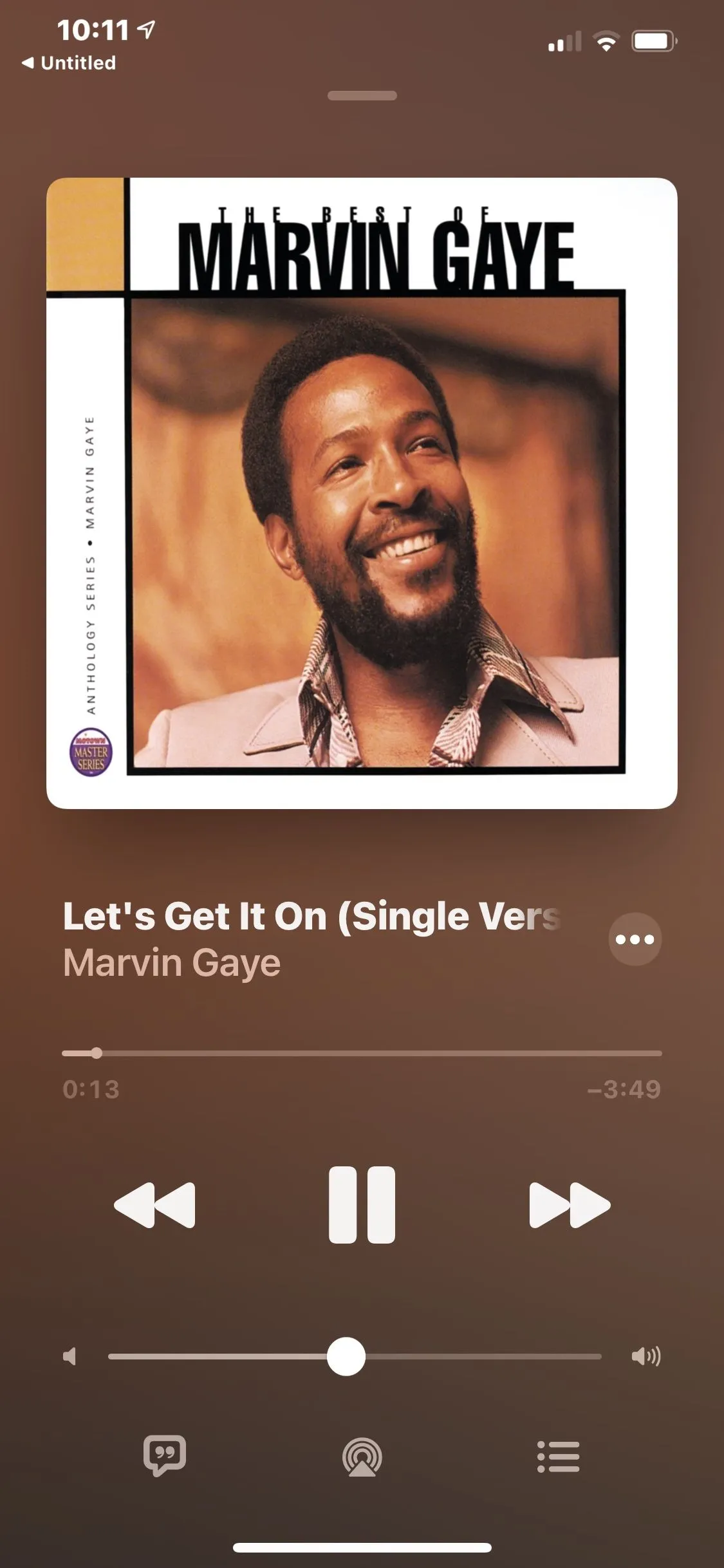Tap the volume slider knob
This screenshot has height=1568, width=724.
(x=346, y=1356)
